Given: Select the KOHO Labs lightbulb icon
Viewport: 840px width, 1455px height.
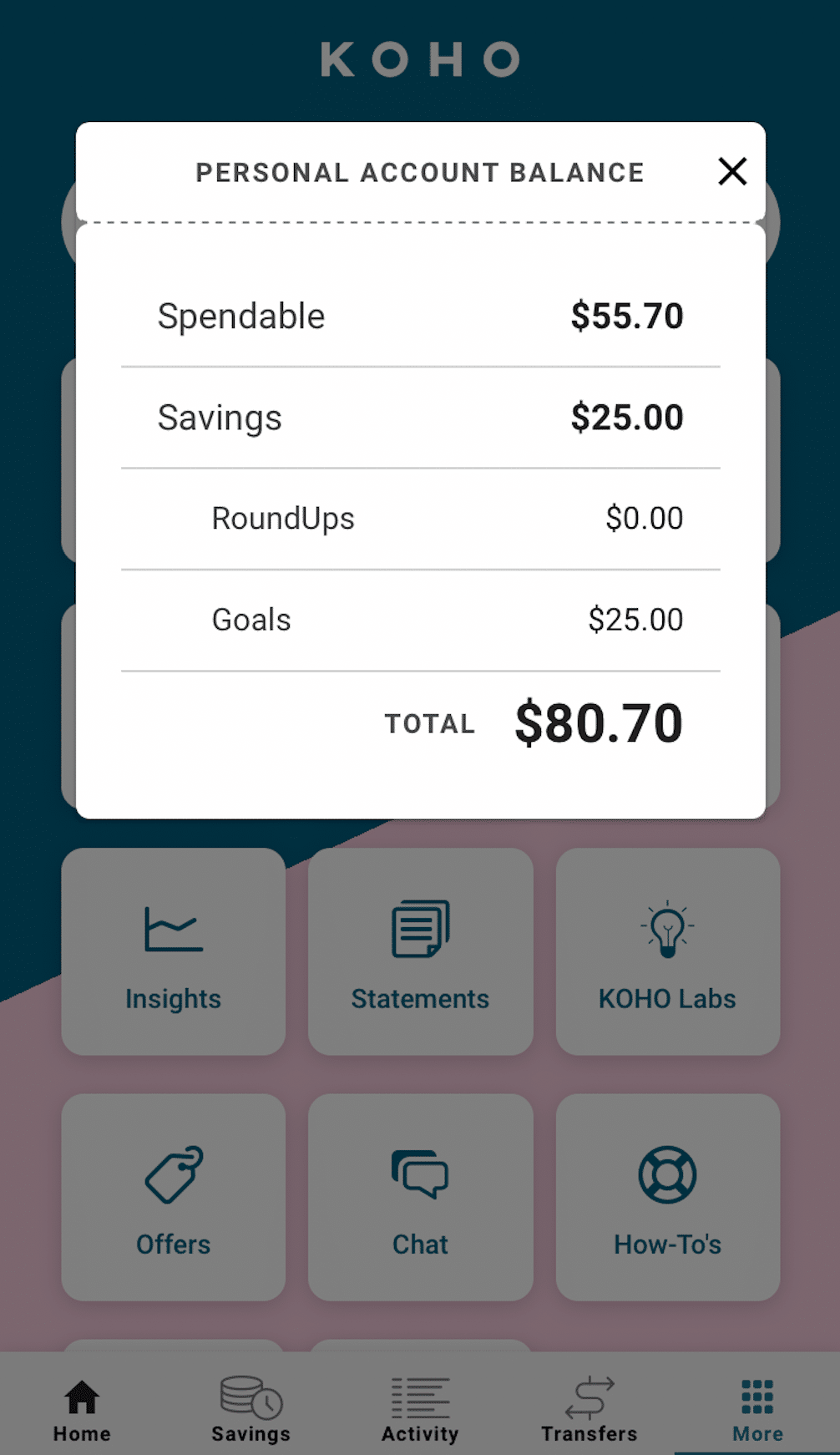Looking at the screenshot, I should (x=666, y=927).
